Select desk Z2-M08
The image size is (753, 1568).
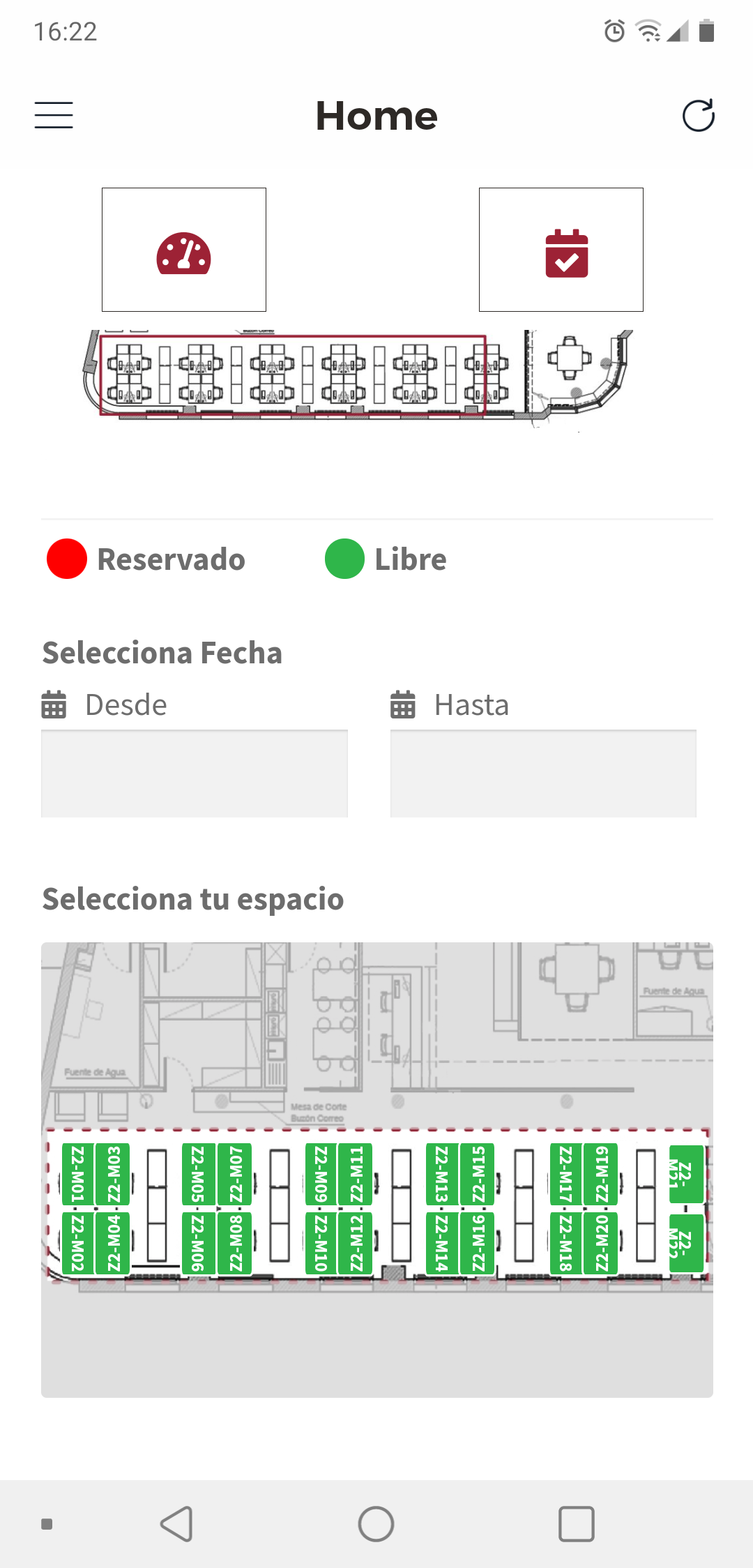[235, 1243]
